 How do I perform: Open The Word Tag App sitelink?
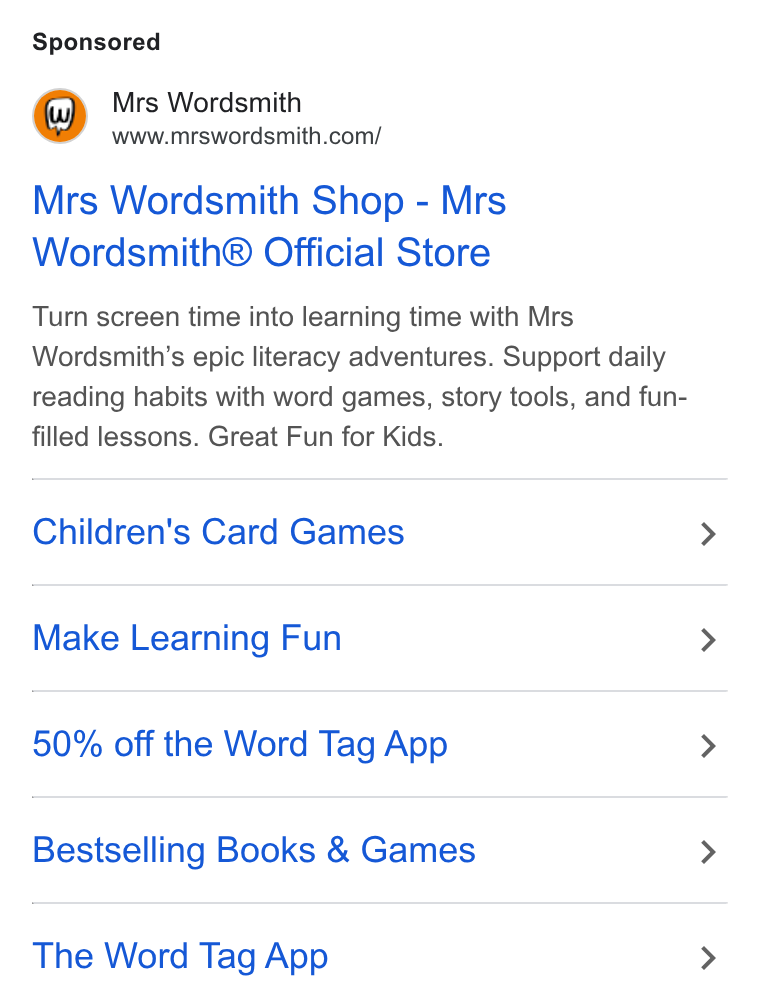tap(379, 956)
